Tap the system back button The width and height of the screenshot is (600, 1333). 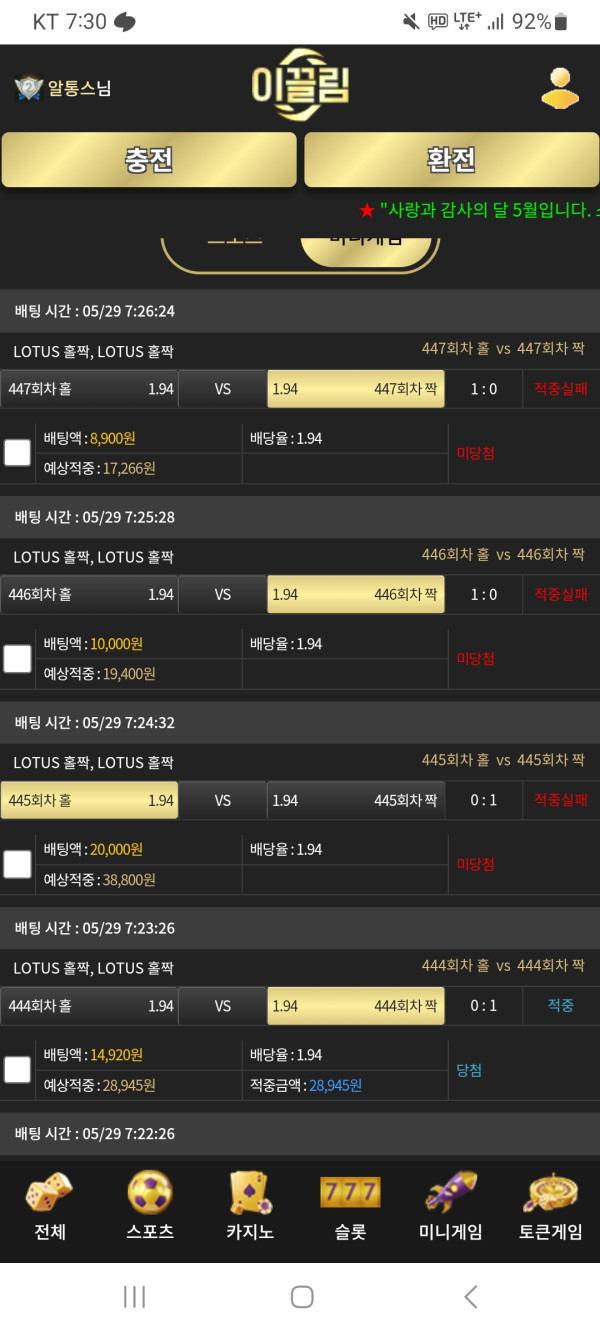pyautogui.click(x=470, y=1297)
